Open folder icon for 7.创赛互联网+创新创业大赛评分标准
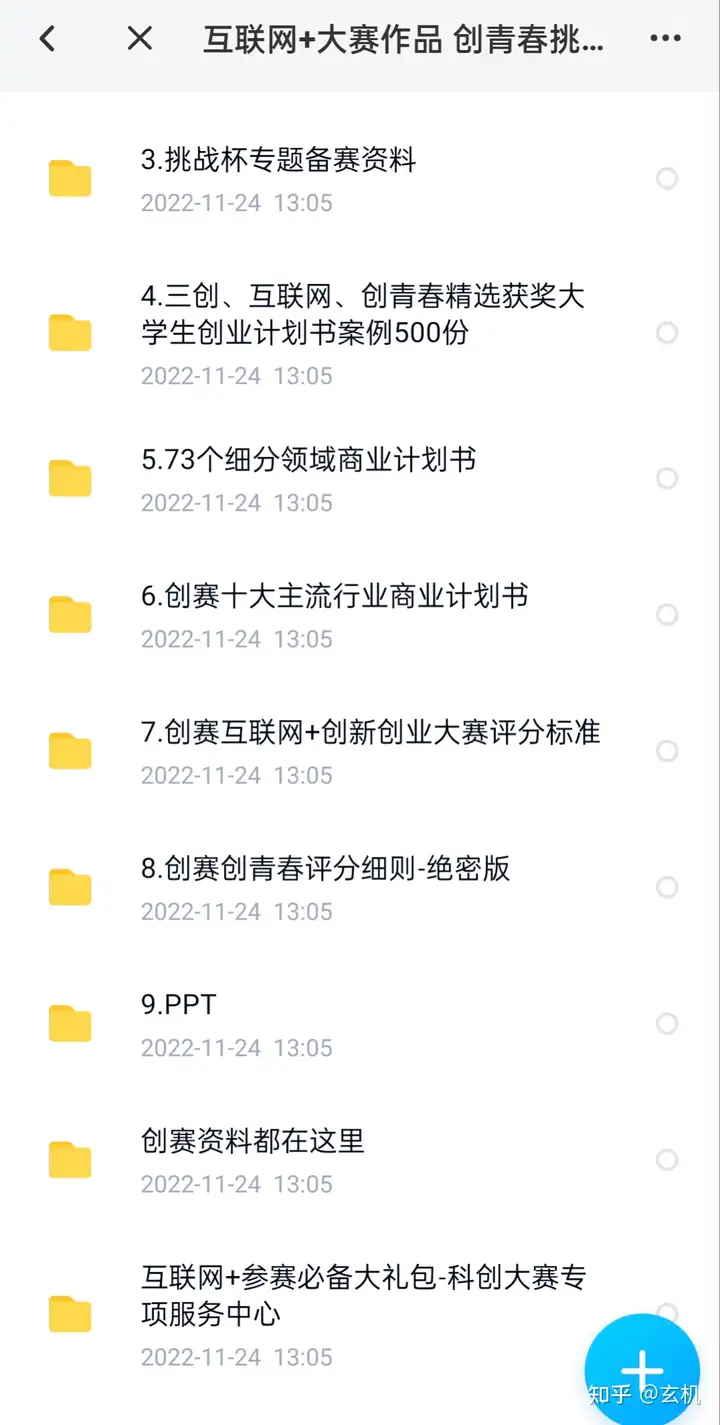 (69, 750)
